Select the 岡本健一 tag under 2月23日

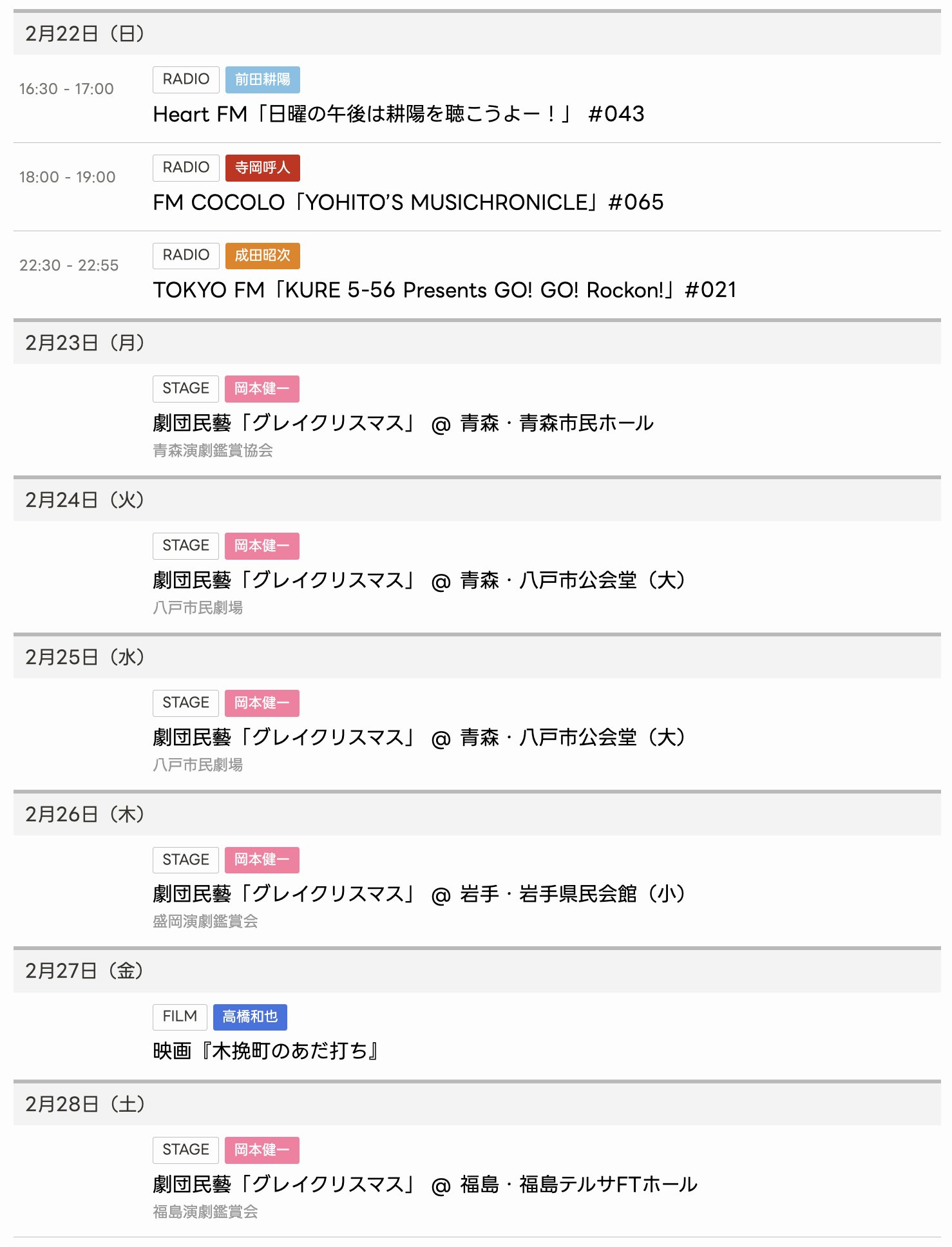point(262,388)
